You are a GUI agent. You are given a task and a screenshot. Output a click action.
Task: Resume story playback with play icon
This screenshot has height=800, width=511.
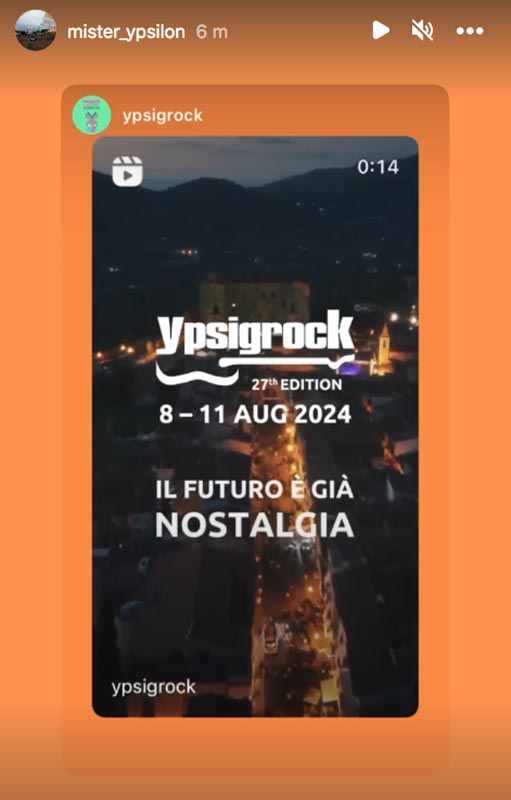[x=380, y=31]
